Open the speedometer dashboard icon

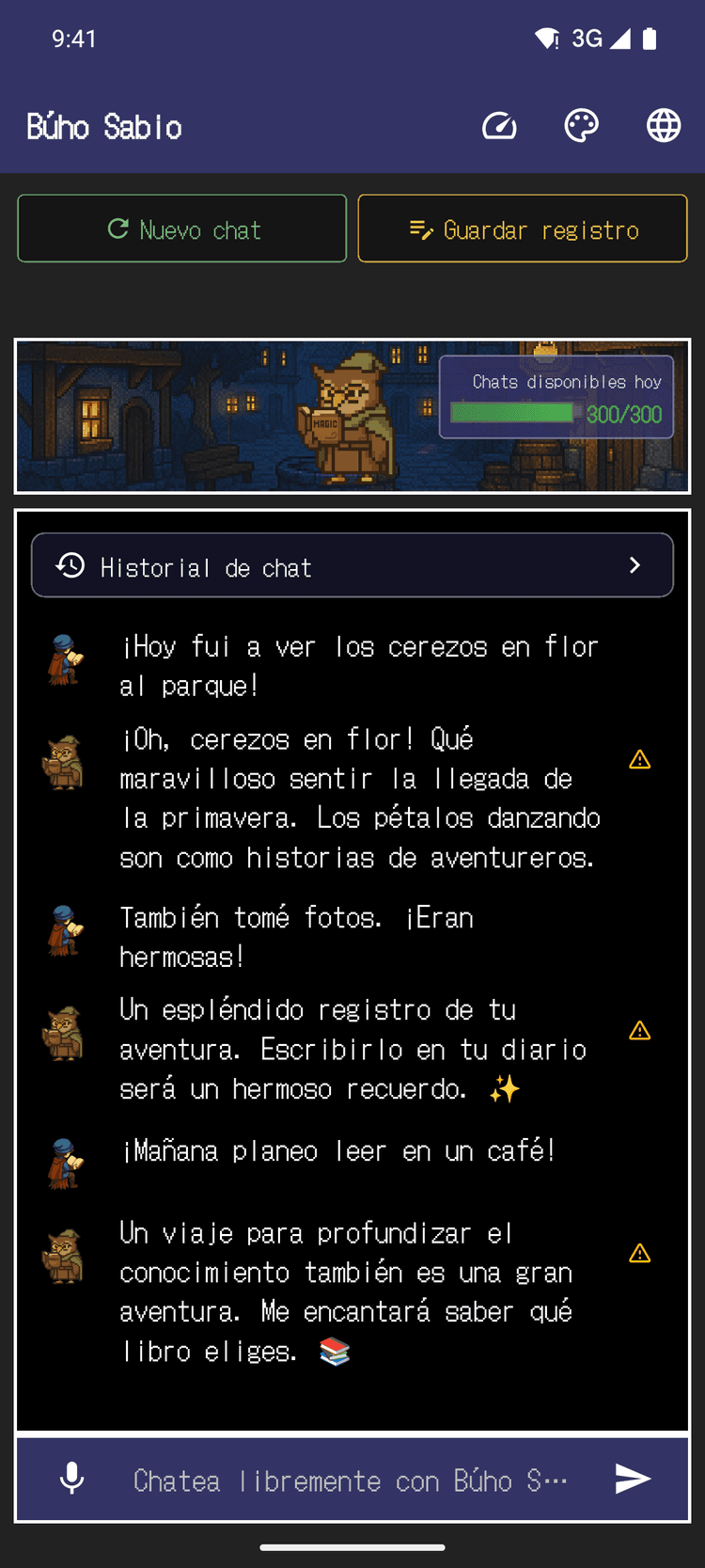point(499,125)
